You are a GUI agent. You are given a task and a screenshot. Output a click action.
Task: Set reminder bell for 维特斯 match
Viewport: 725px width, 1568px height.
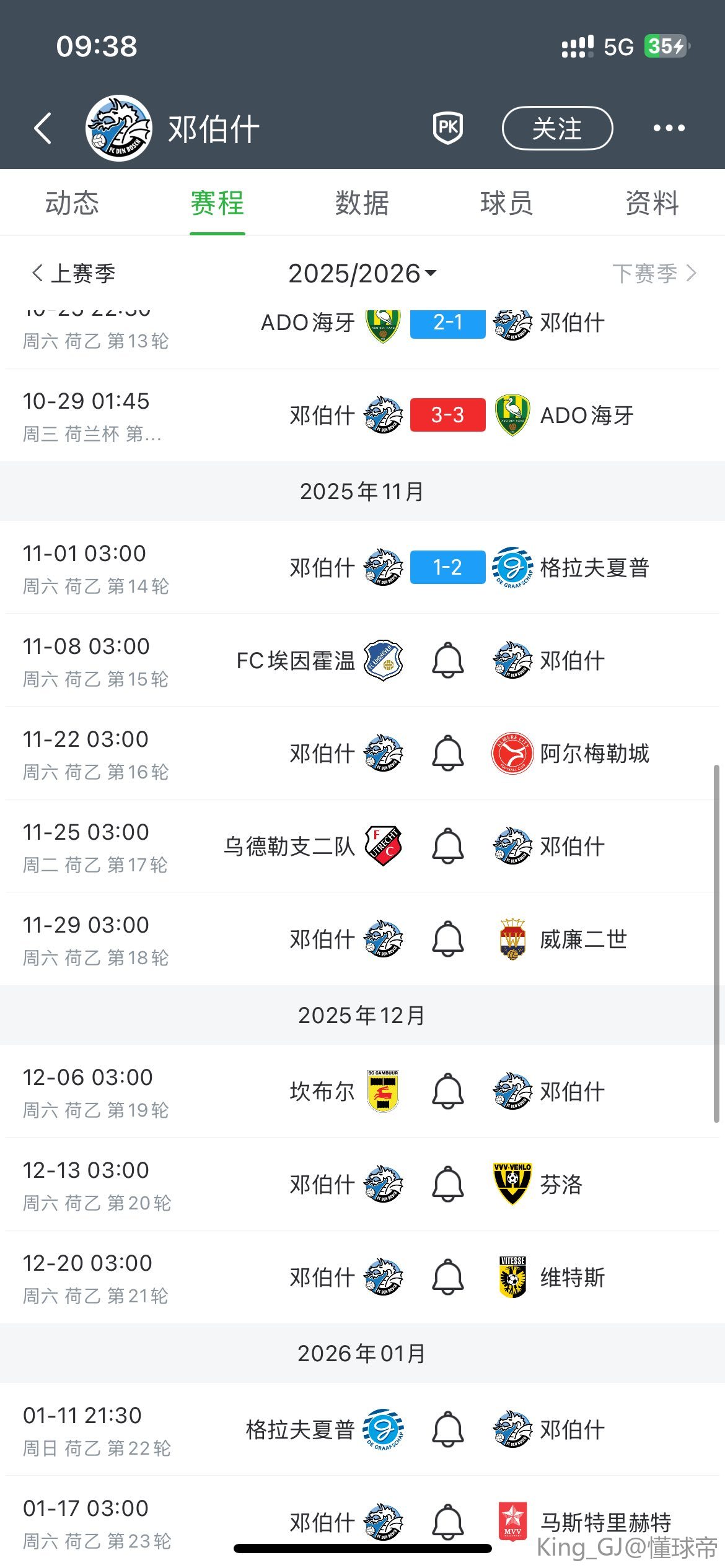(447, 1277)
